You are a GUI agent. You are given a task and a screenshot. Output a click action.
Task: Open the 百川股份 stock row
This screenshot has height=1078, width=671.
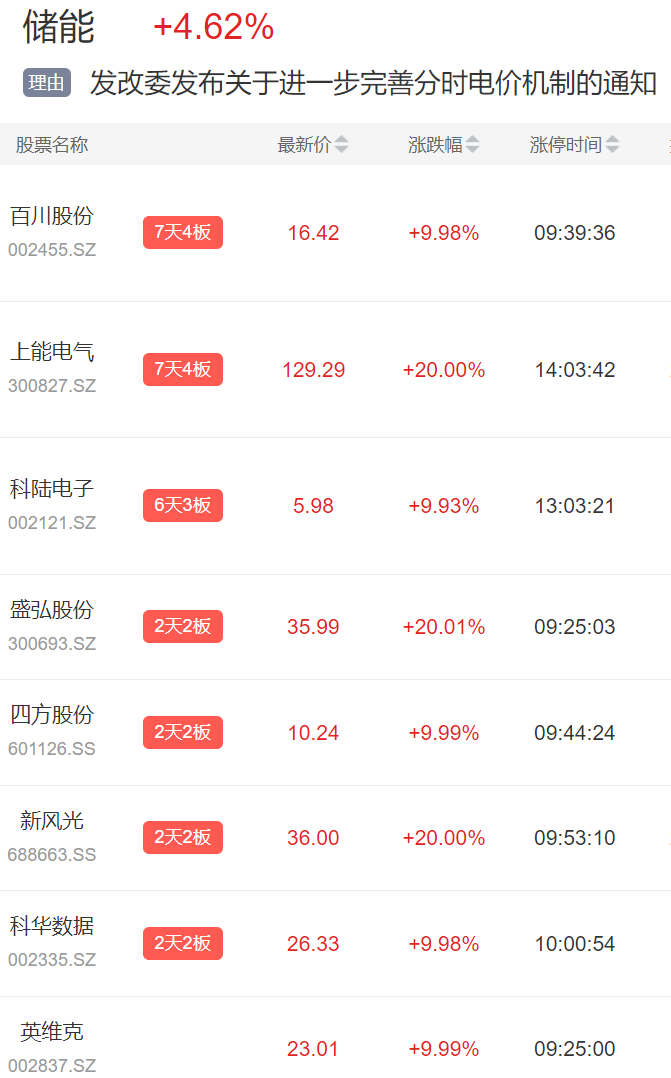(x=336, y=233)
